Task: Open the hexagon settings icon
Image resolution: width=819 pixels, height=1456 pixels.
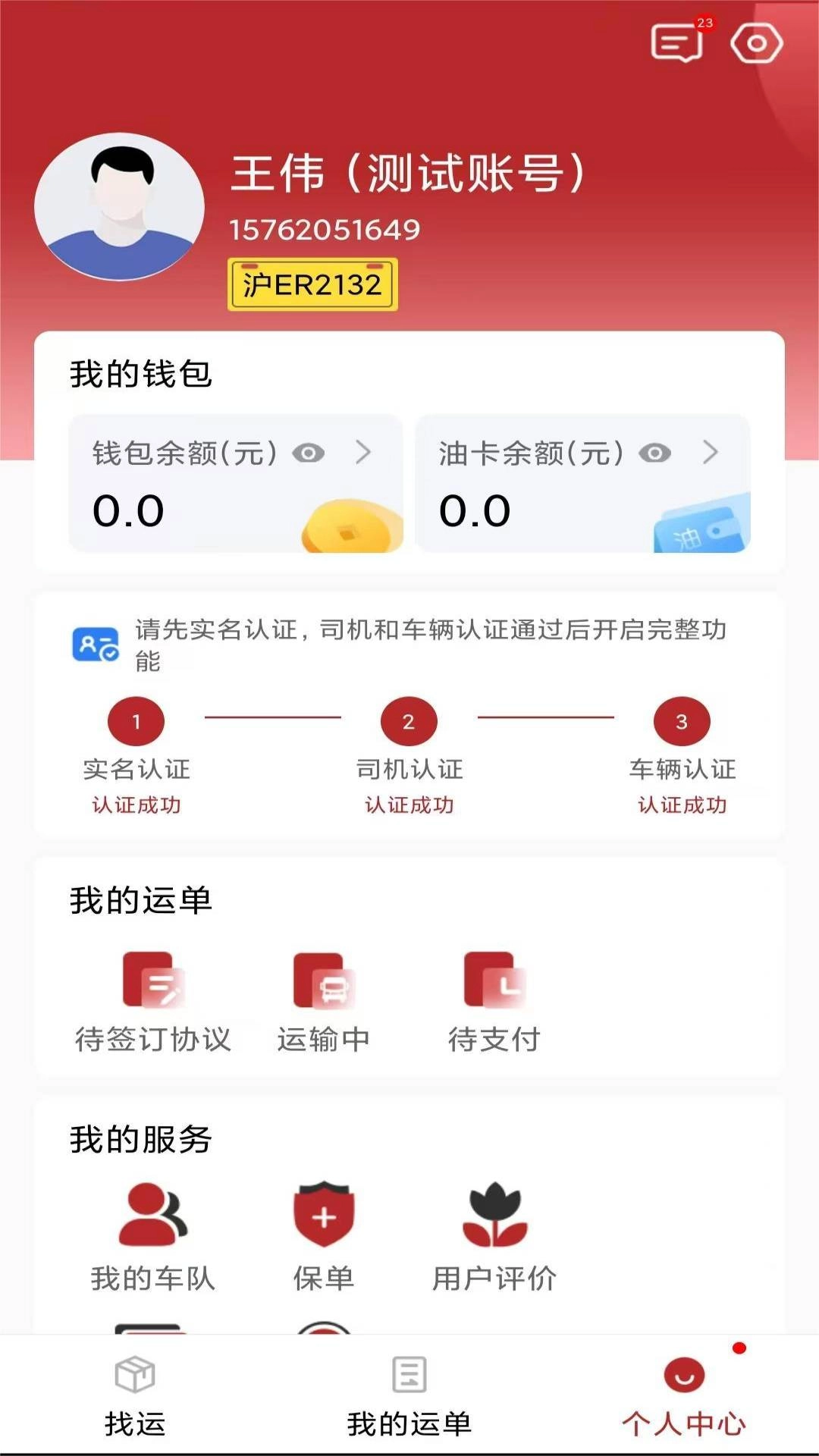Action: pyautogui.click(x=756, y=44)
